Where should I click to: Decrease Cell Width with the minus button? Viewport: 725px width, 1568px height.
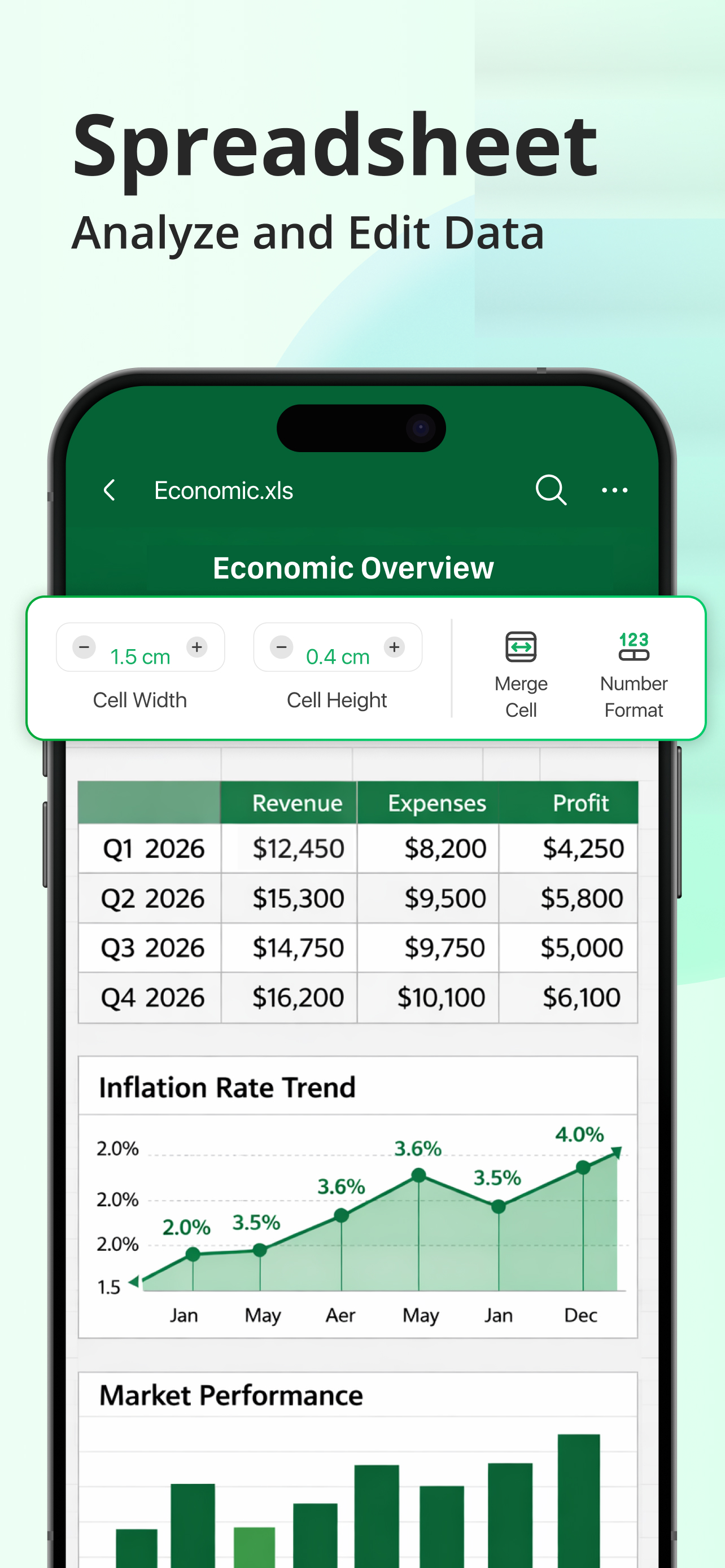click(x=84, y=647)
